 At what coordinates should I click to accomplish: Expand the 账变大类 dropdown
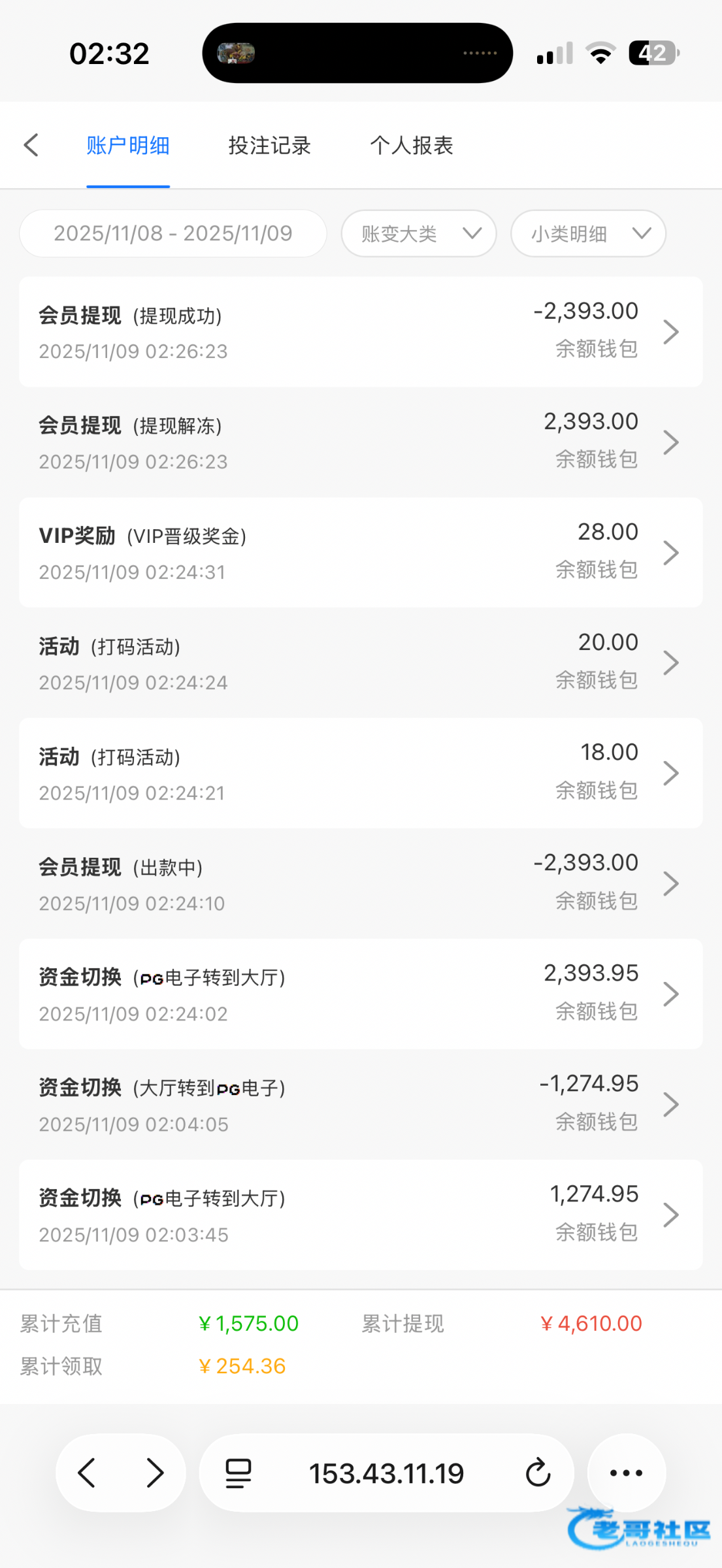(x=418, y=233)
